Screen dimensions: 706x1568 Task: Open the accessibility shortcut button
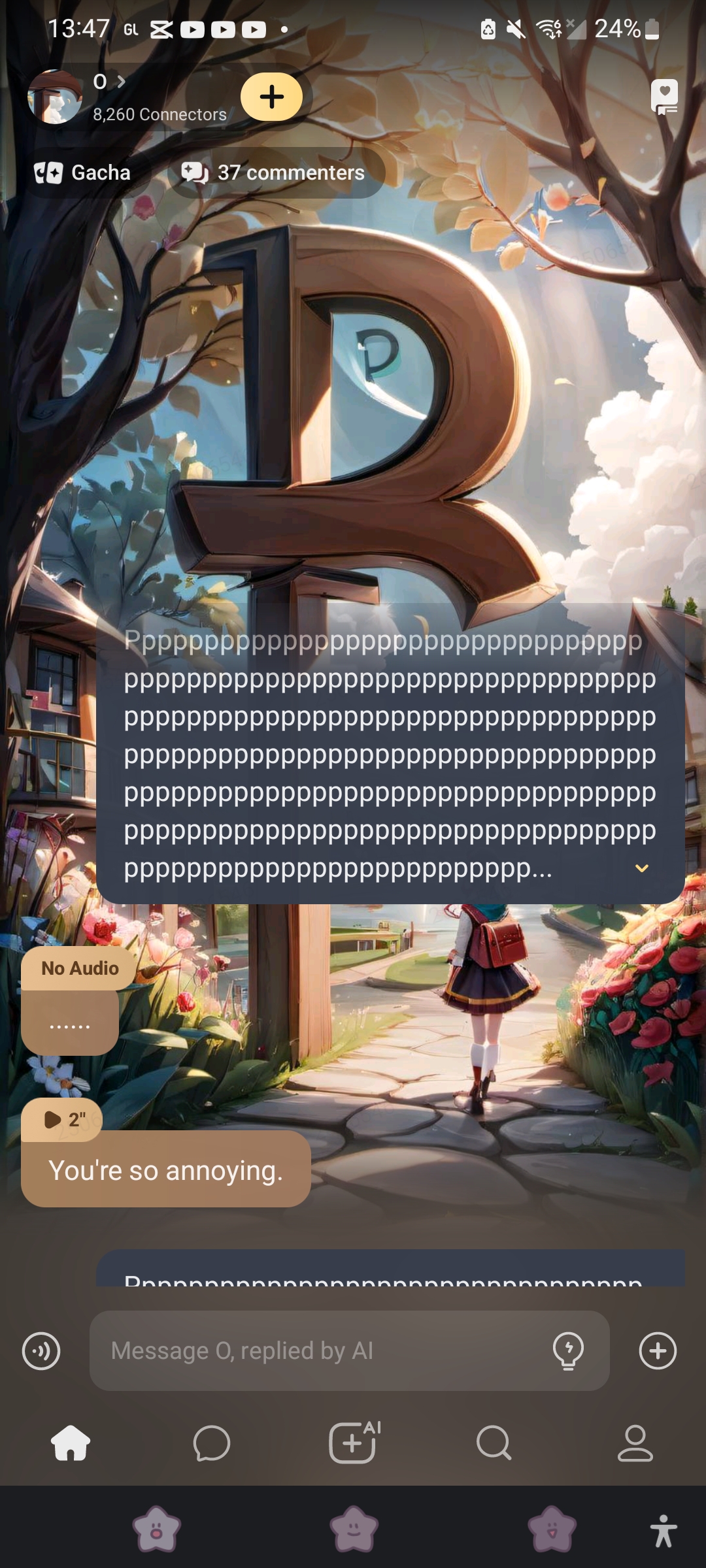point(664,1531)
